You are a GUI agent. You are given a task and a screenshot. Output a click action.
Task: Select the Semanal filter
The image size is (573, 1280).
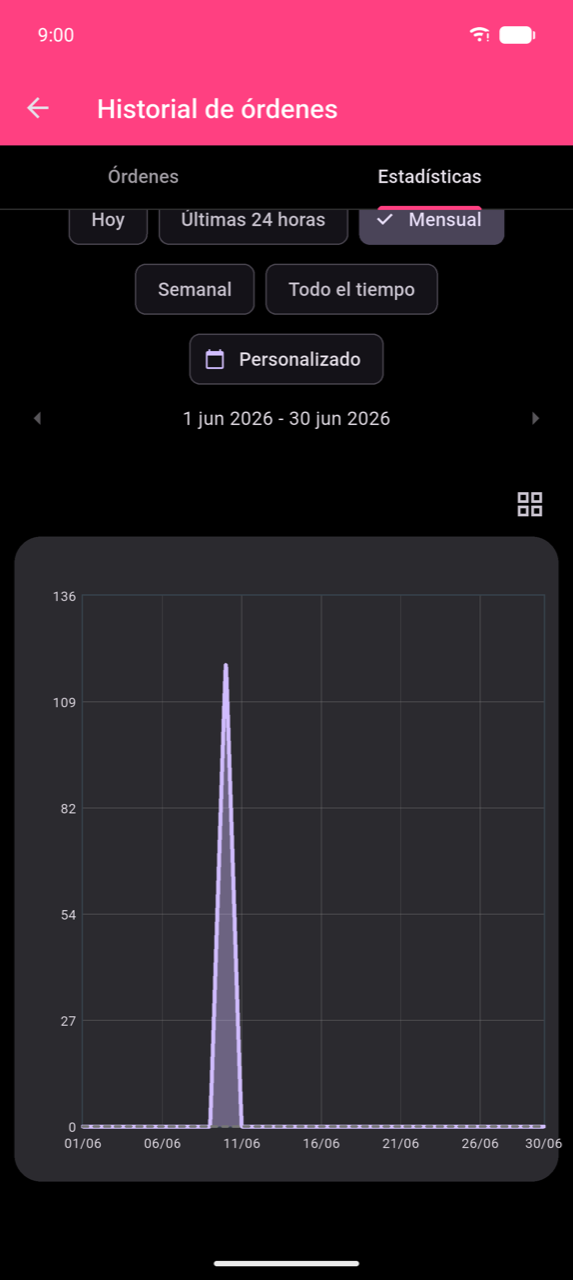pyautogui.click(x=195, y=289)
